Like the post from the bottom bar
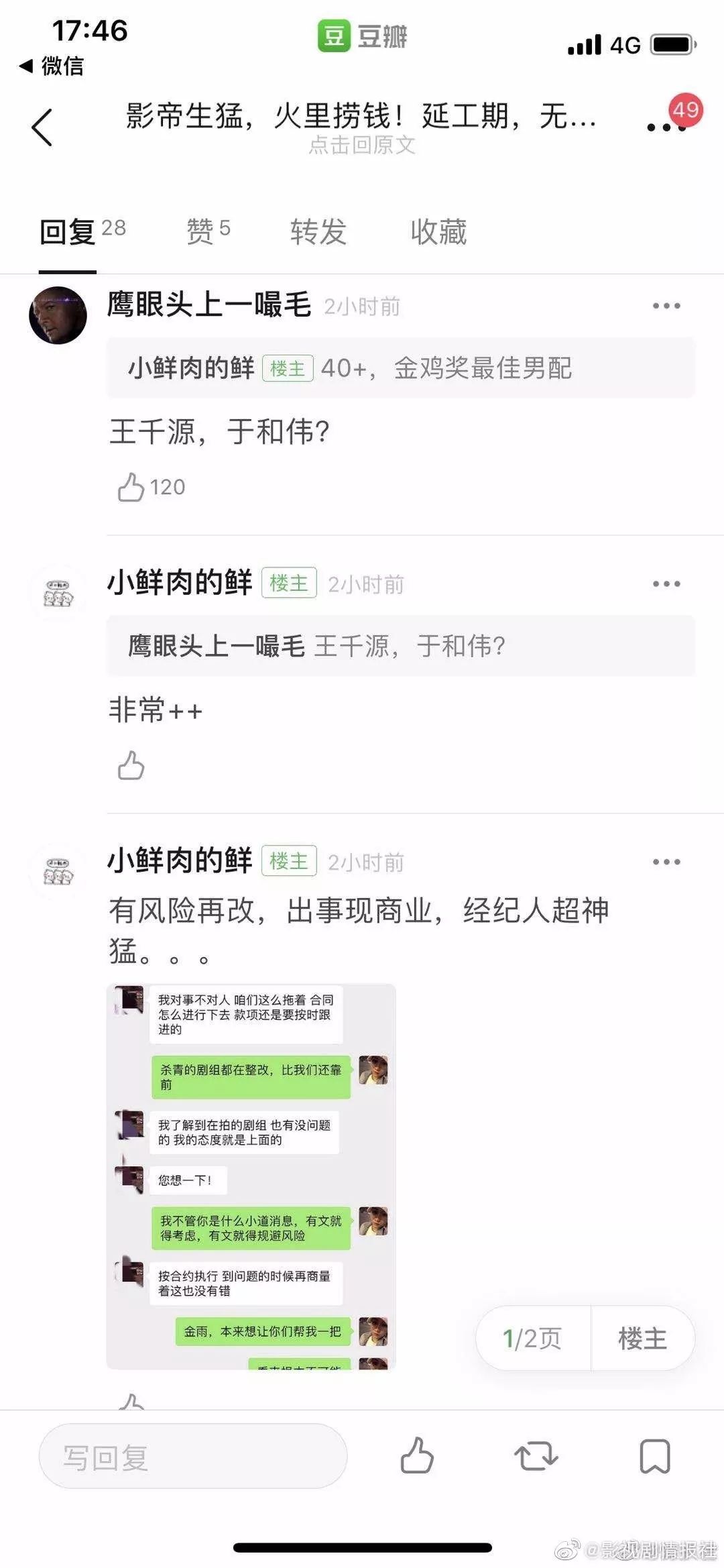Viewport: 724px width, 1568px height. point(417,1456)
